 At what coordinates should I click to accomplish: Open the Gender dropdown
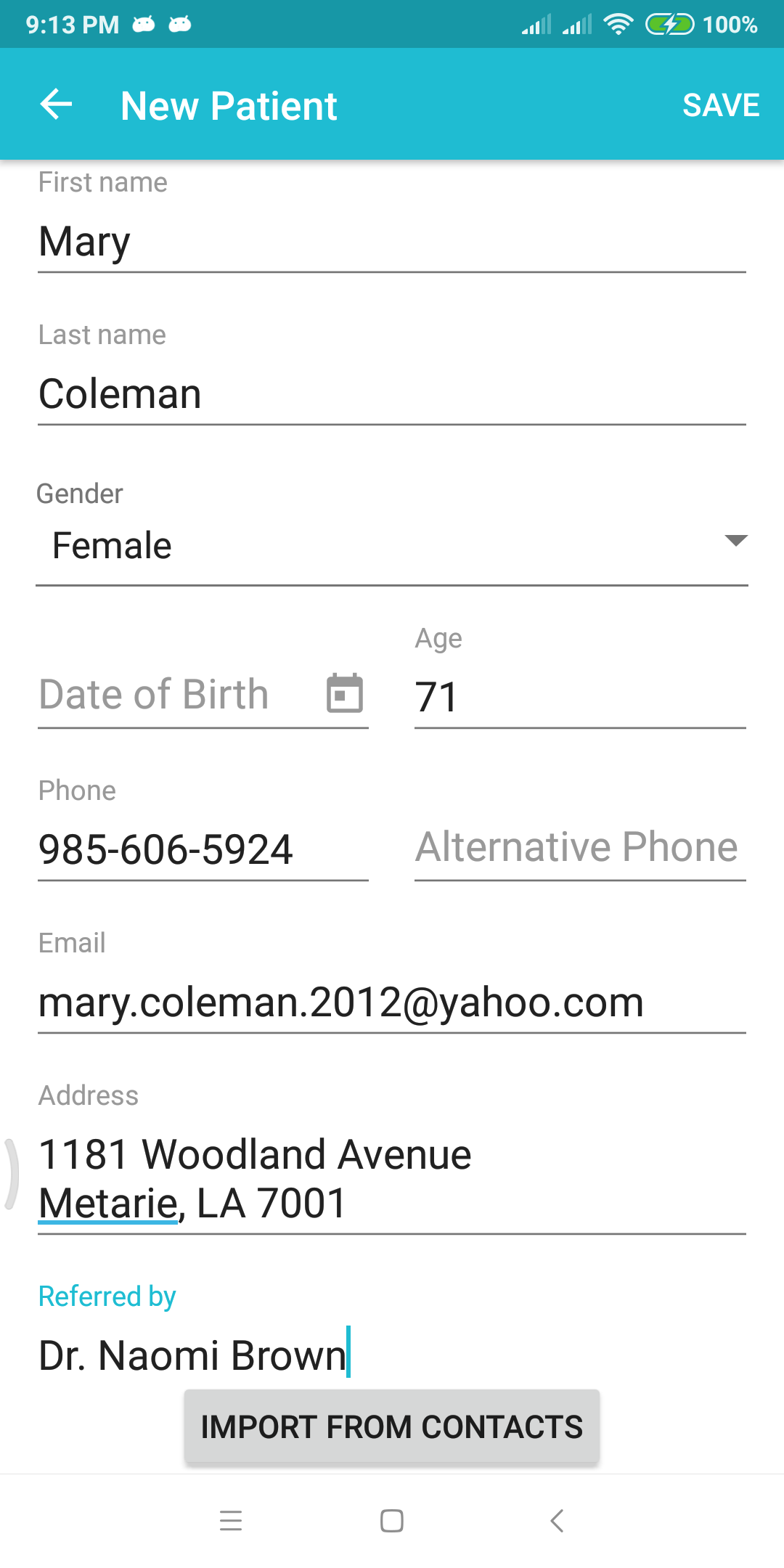pyautogui.click(x=392, y=546)
